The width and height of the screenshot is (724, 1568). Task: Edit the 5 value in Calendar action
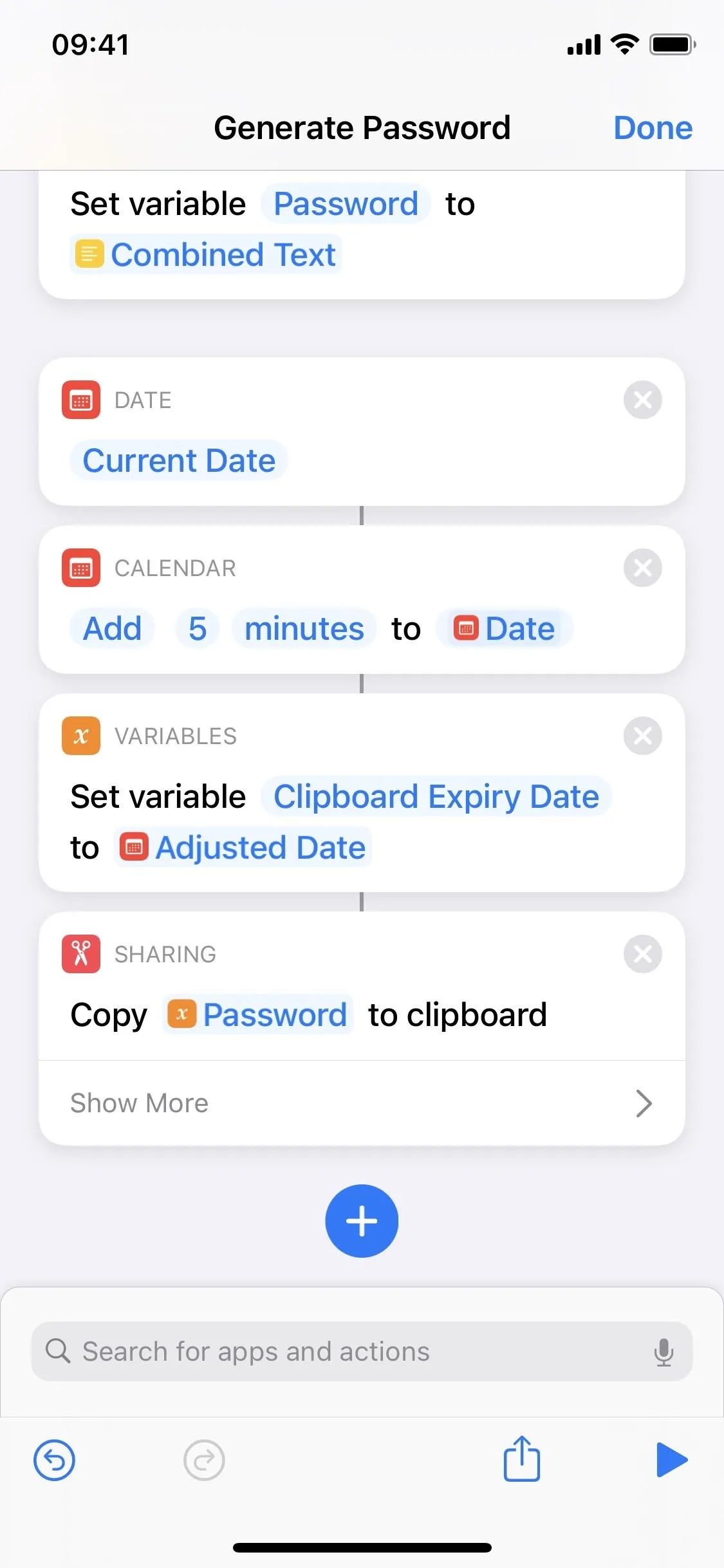[x=198, y=628]
